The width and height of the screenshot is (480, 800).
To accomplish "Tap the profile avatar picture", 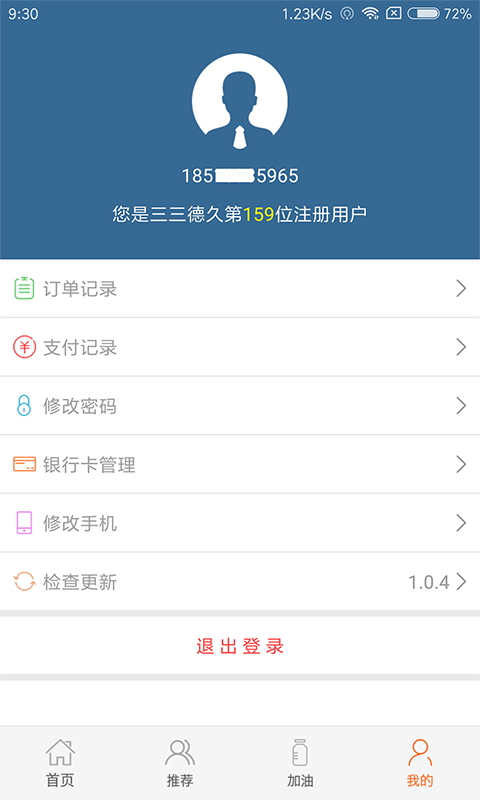I will (240, 101).
